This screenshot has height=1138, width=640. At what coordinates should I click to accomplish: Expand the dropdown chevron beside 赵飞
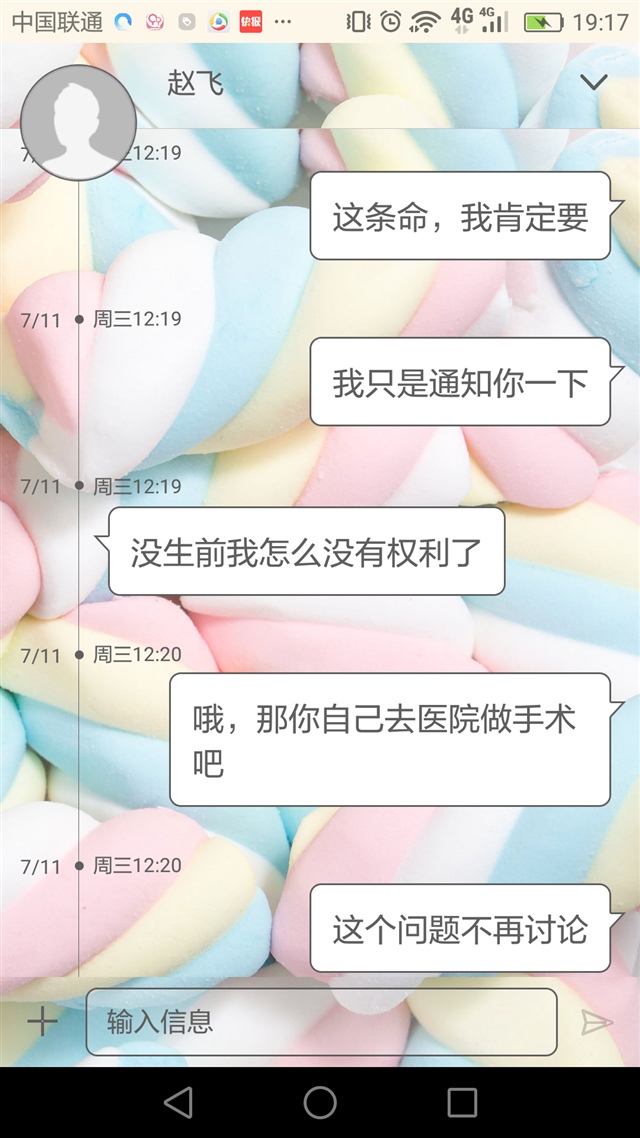coord(594,82)
